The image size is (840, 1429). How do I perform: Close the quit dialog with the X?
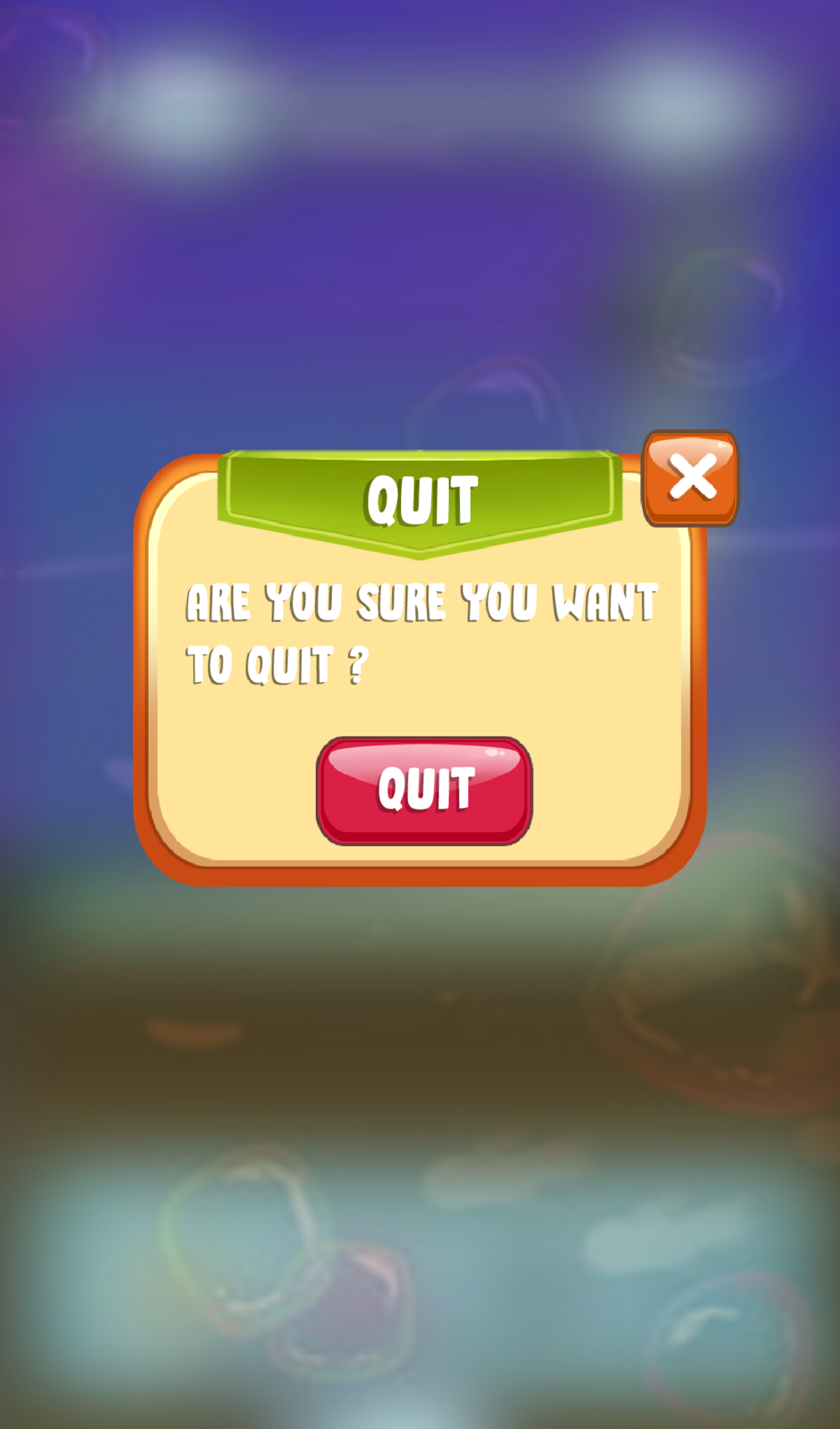pos(690,478)
